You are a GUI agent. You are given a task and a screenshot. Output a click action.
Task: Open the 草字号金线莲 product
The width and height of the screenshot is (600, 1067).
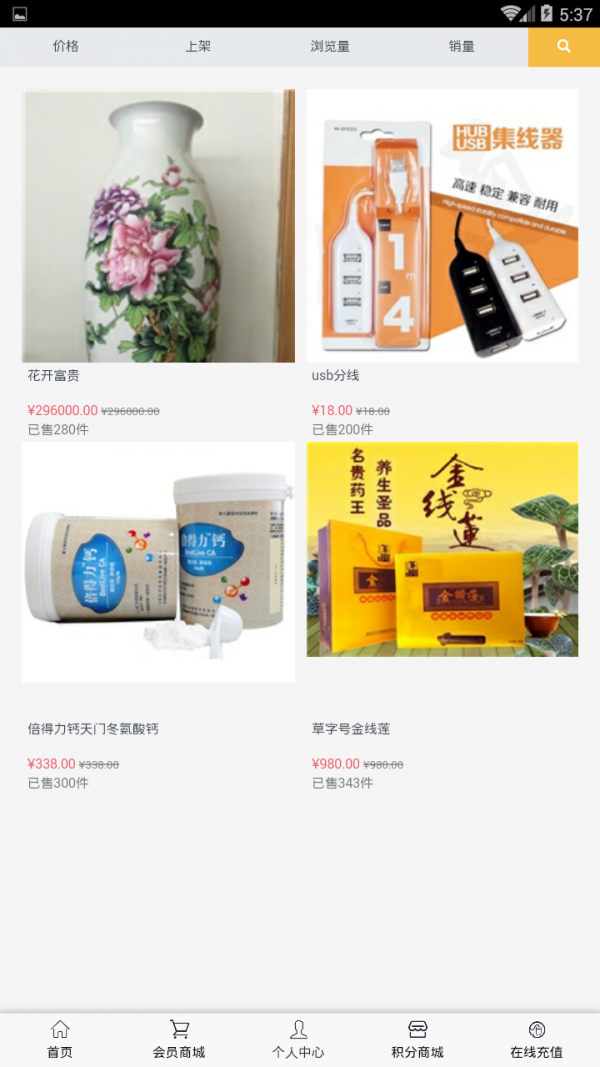442,550
